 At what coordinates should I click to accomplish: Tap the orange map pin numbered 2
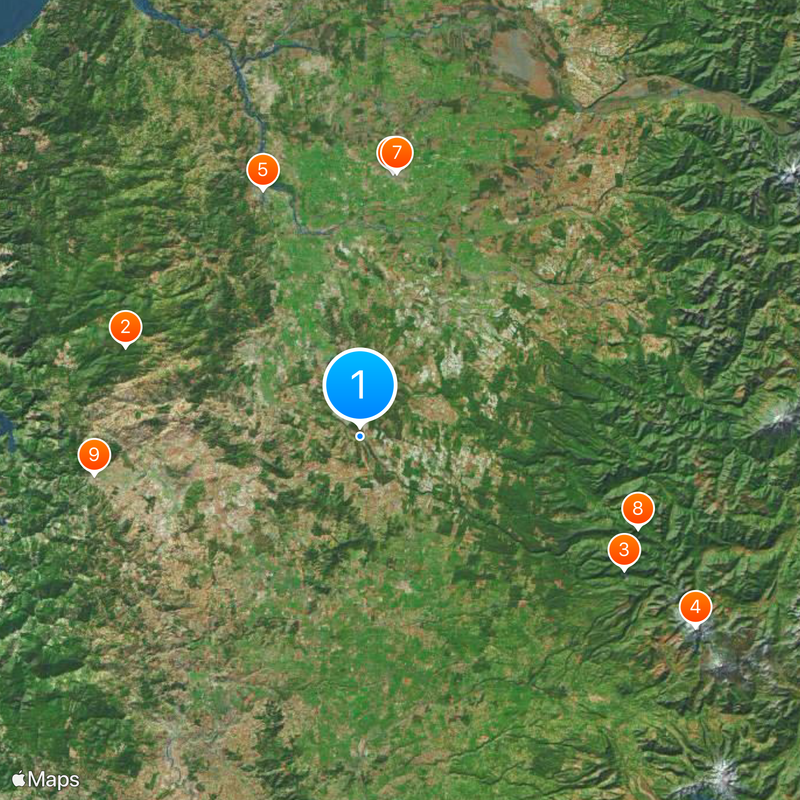pos(125,327)
